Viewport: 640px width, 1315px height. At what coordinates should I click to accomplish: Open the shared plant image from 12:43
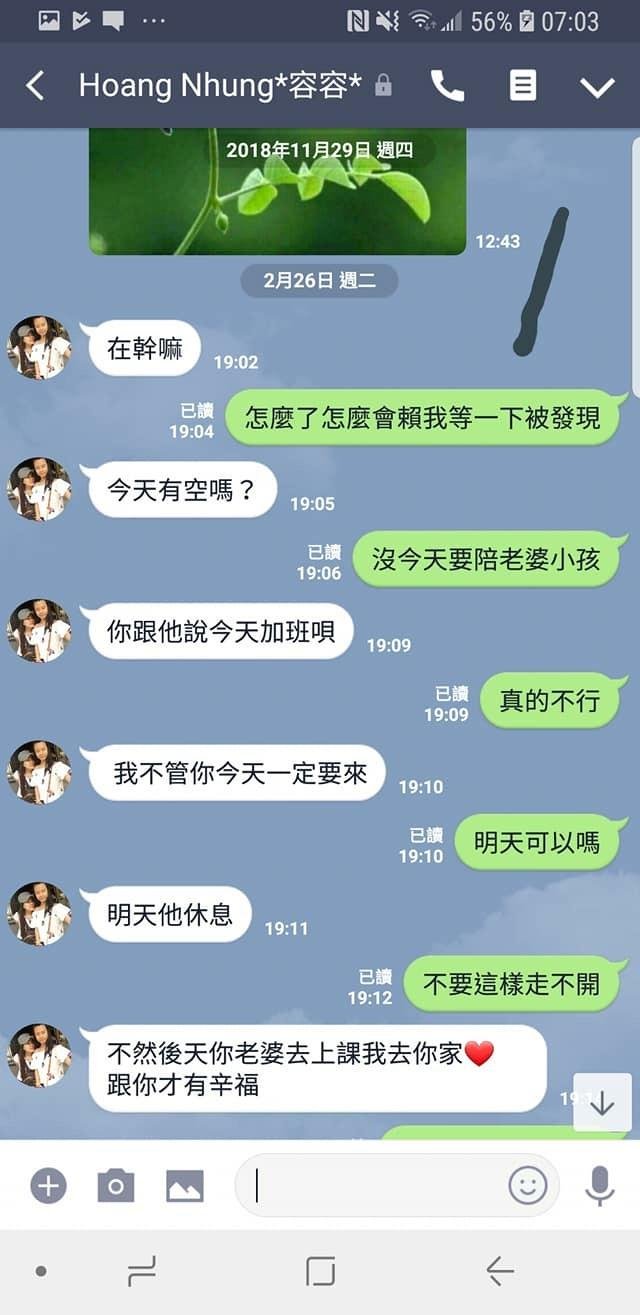(x=277, y=190)
